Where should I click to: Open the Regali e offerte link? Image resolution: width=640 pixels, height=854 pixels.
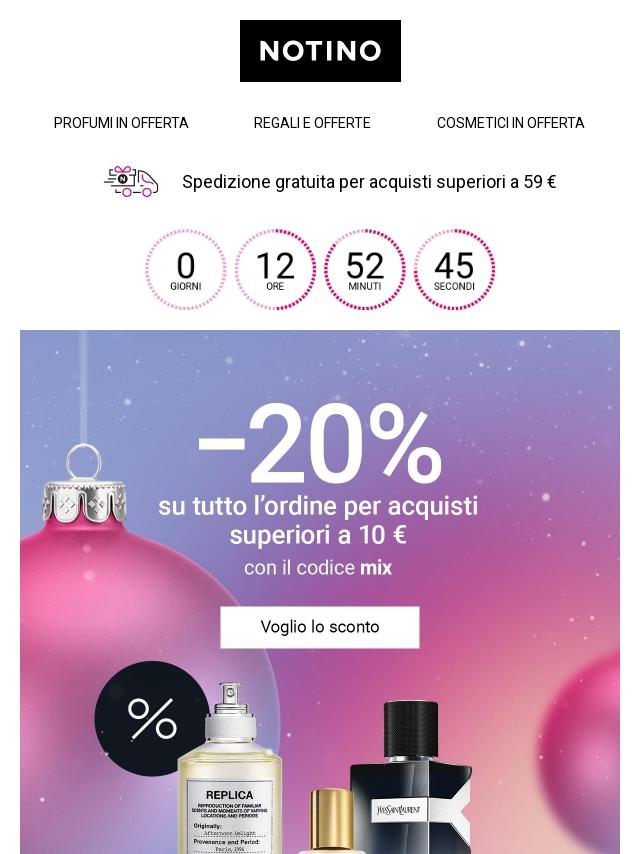click(312, 123)
